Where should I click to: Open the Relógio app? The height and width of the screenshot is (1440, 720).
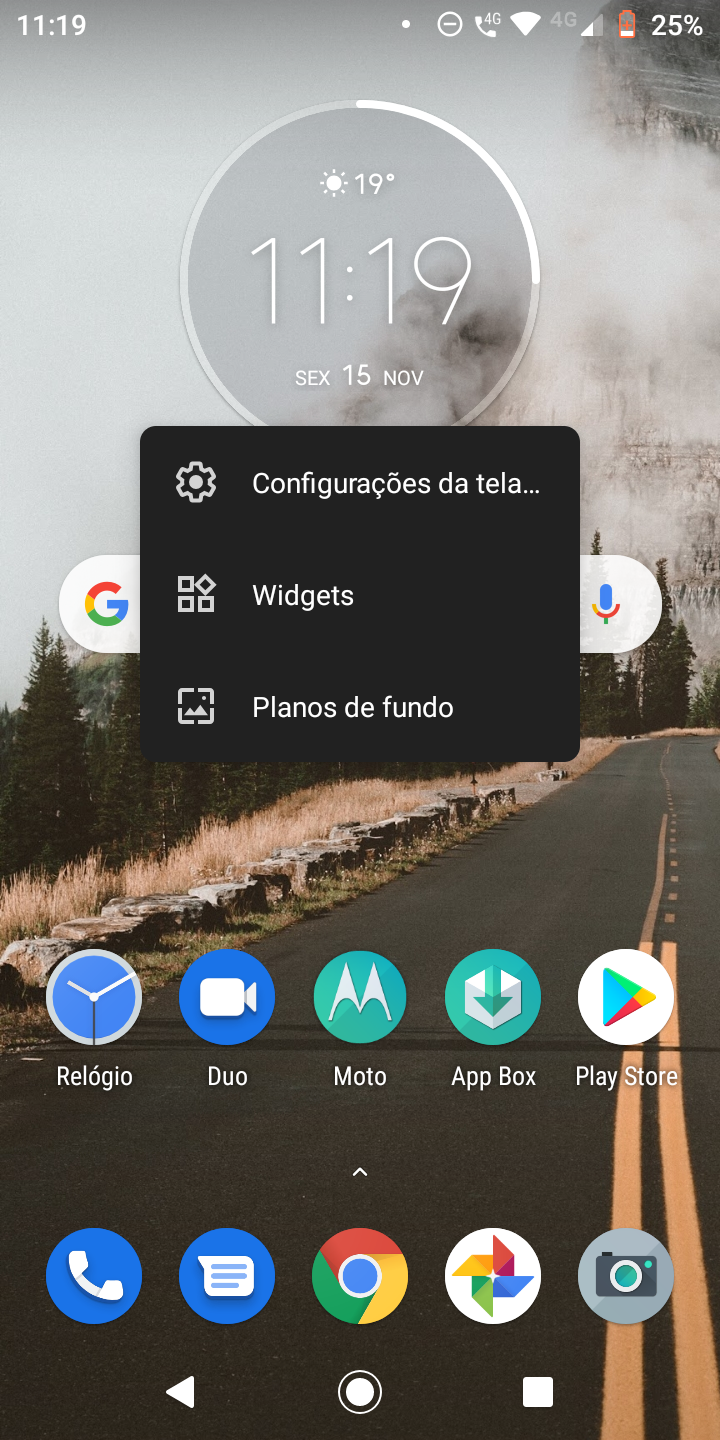tap(94, 998)
